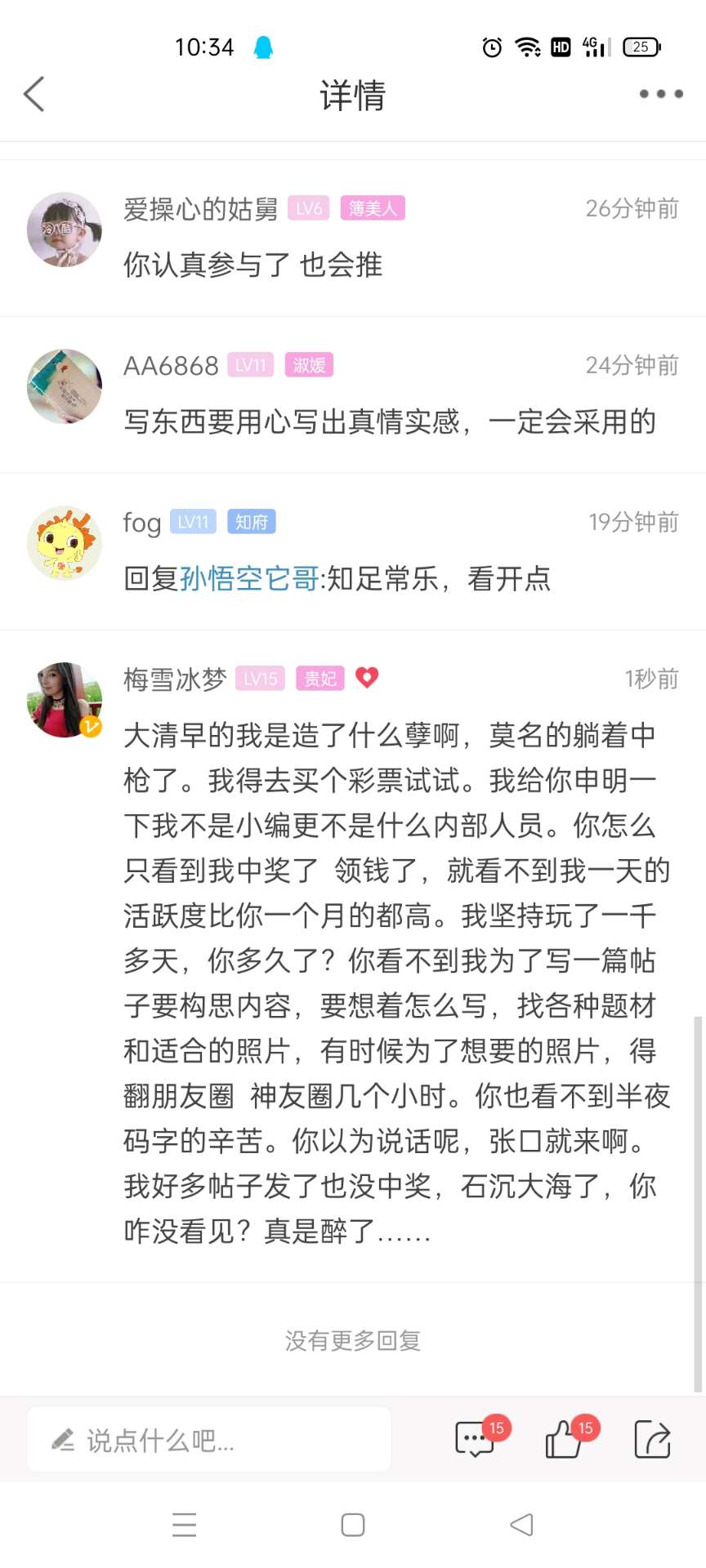Open the three-dot overflow menu
This screenshot has height=1568, width=706.
(660, 95)
